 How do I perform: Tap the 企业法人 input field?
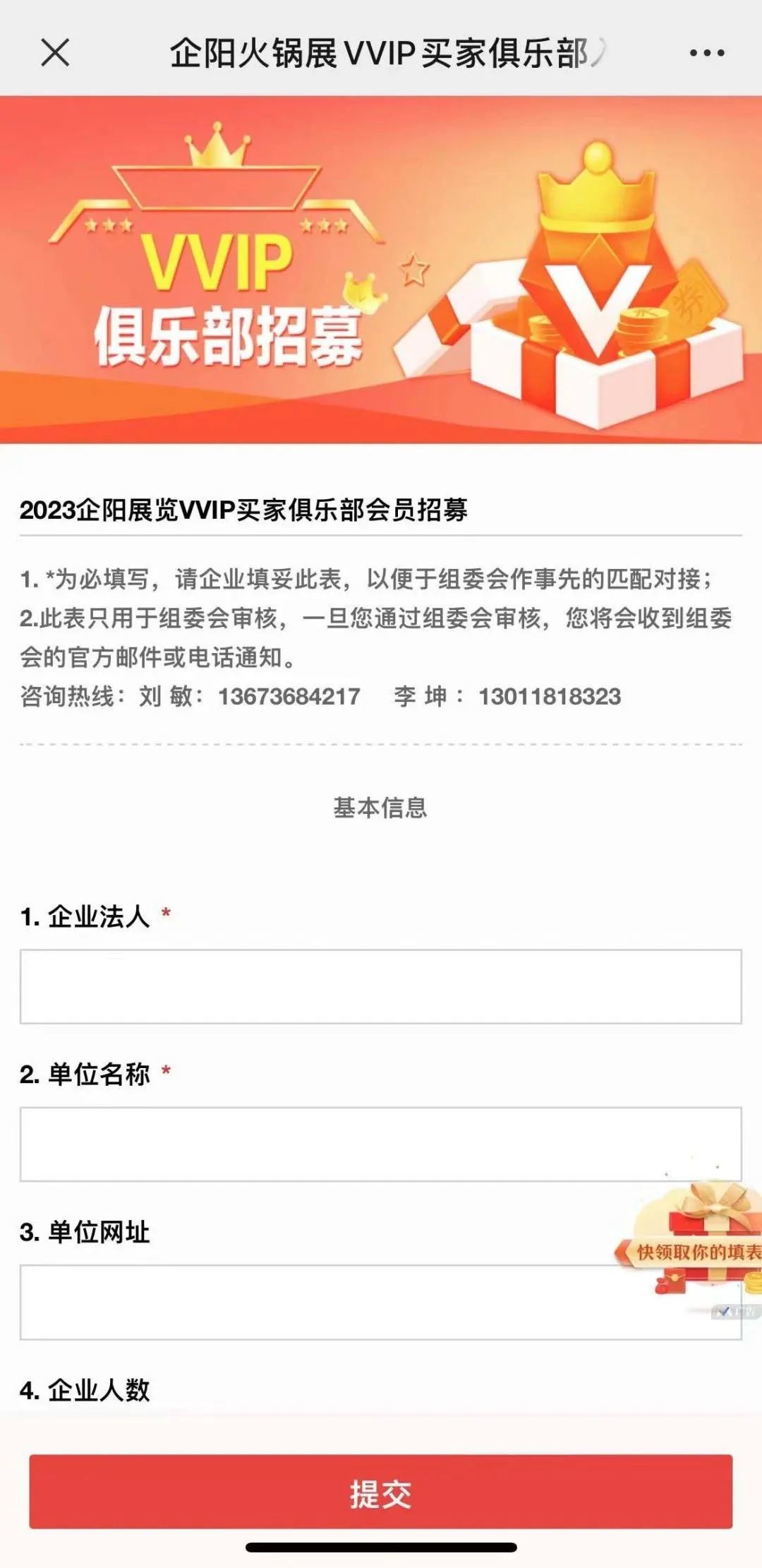381,986
